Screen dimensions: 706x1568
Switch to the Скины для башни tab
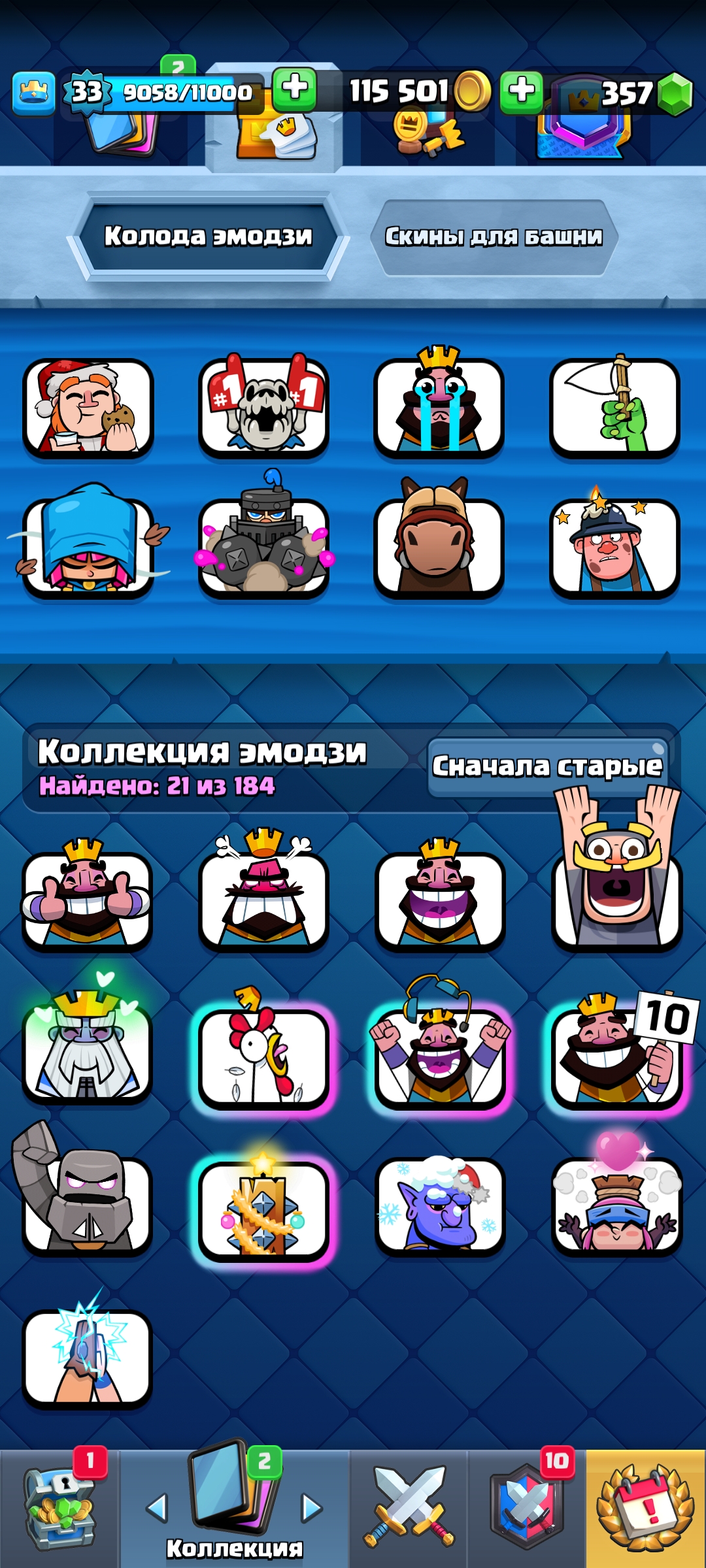pos(494,237)
